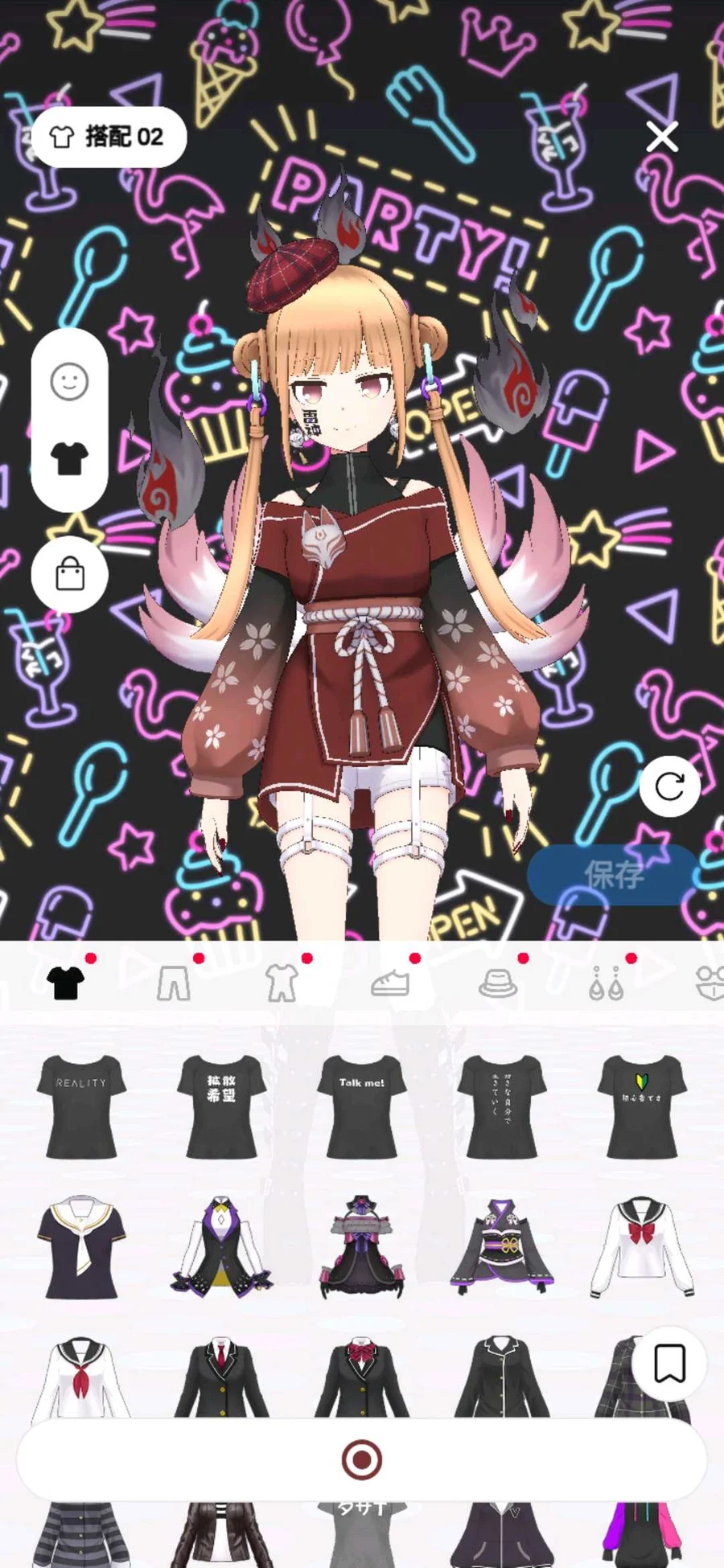
Task: Open the shop bag icon
Action: pos(69,574)
